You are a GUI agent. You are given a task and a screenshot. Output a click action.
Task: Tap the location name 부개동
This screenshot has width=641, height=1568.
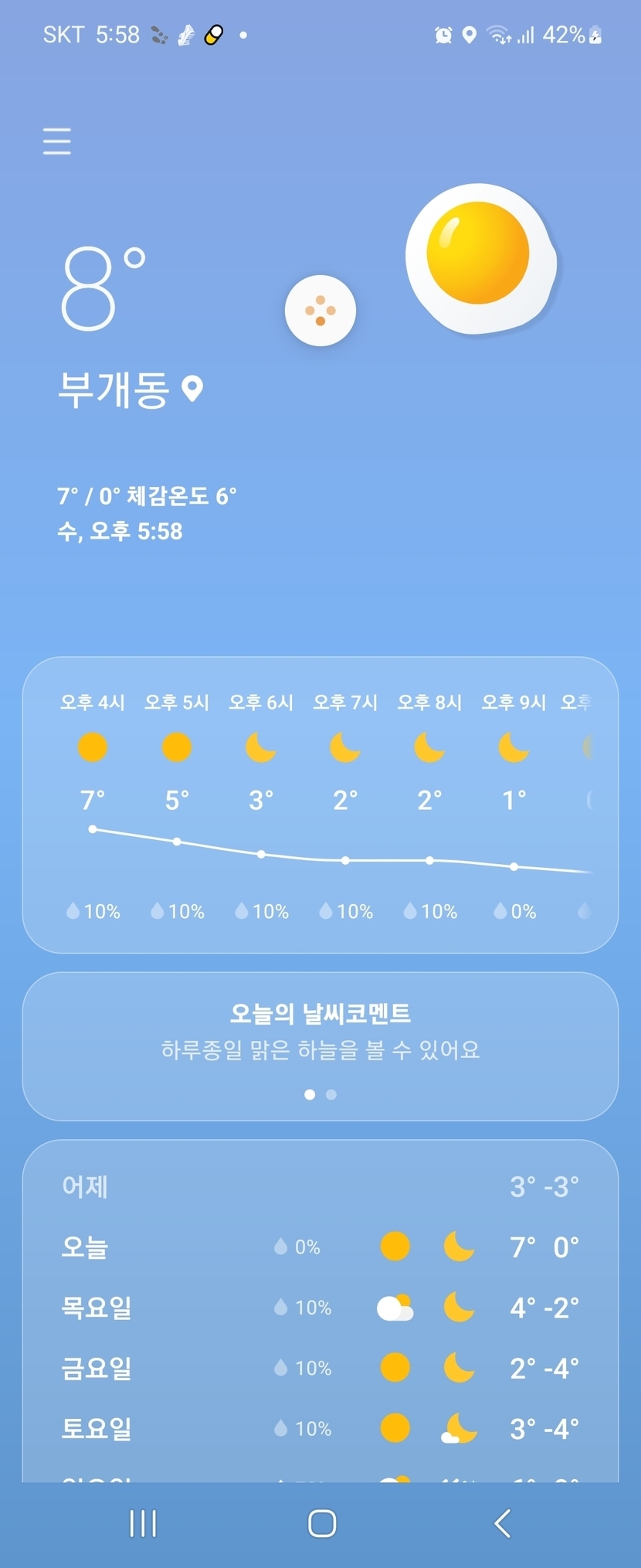[x=114, y=389]
